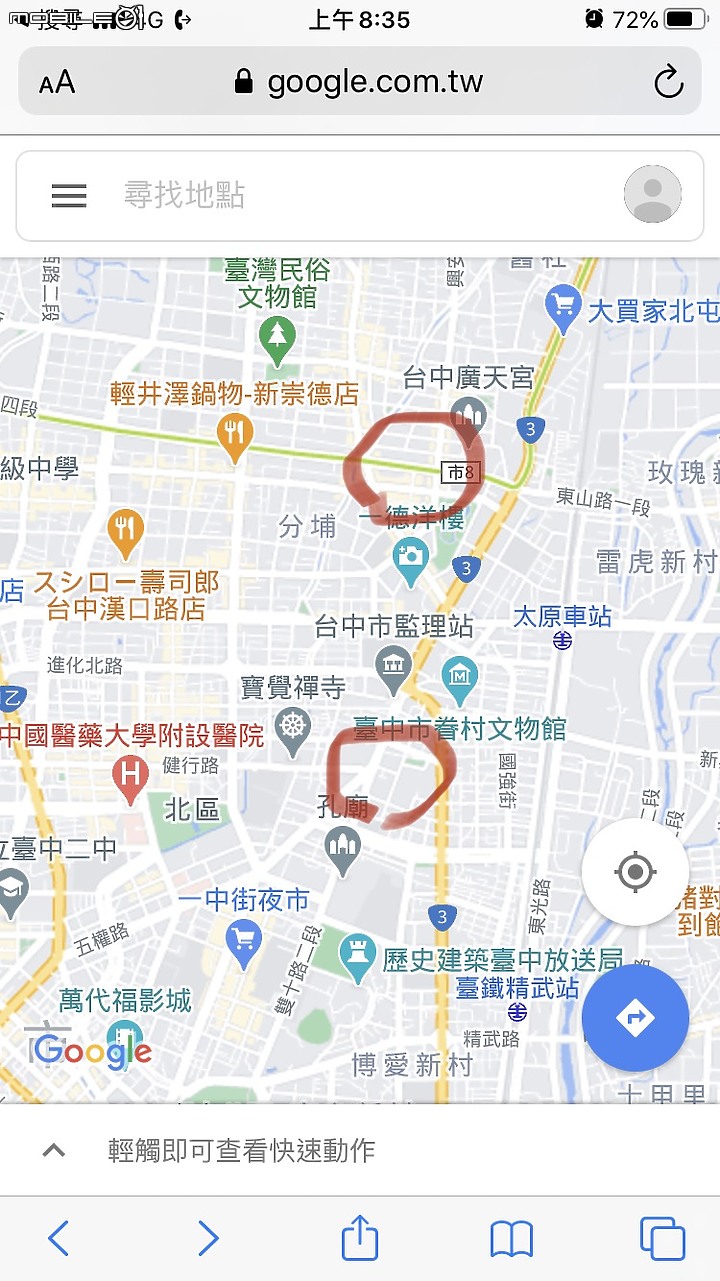
Task: Open the account profile avatar
Action: 652,194
